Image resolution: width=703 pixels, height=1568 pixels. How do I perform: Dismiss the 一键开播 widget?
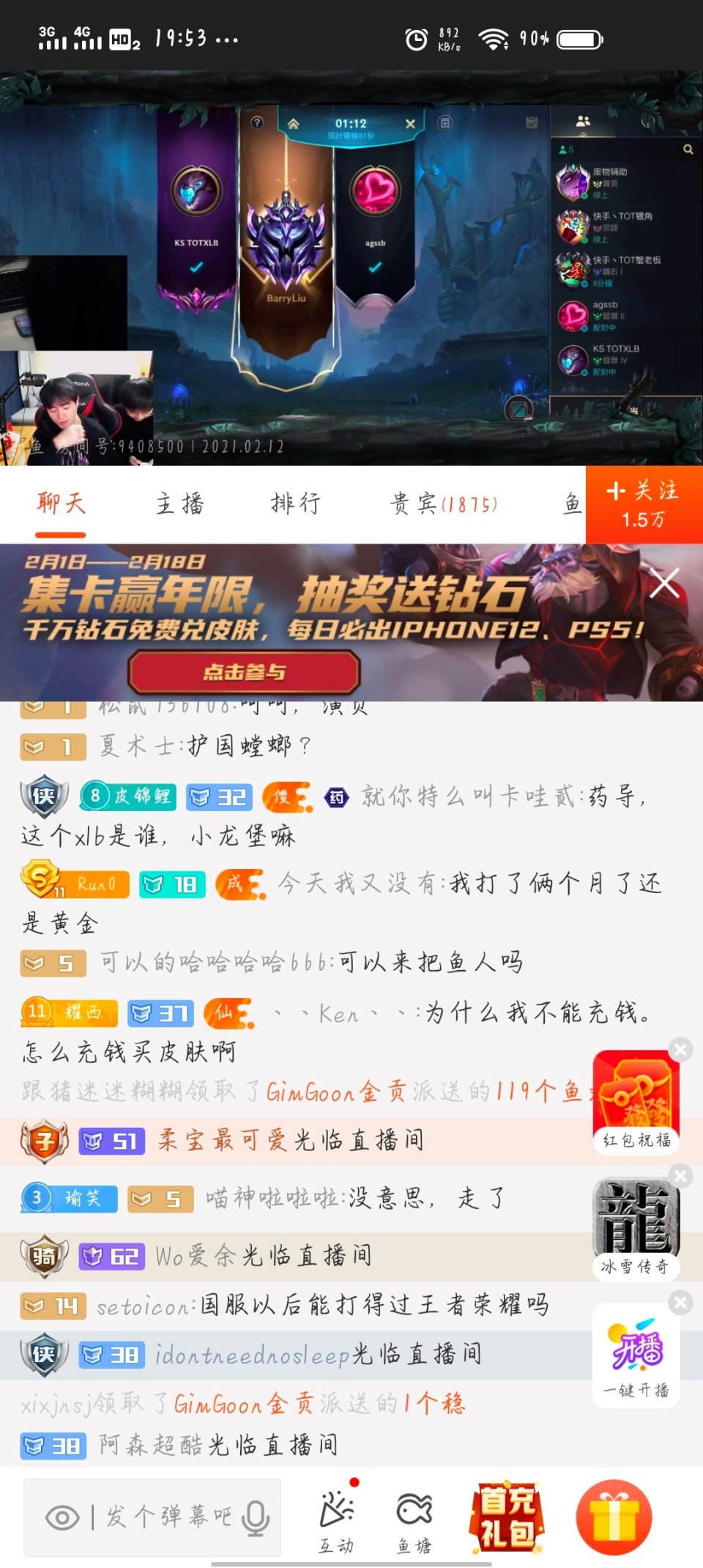pyautogui.click(x=680, y=1301)
